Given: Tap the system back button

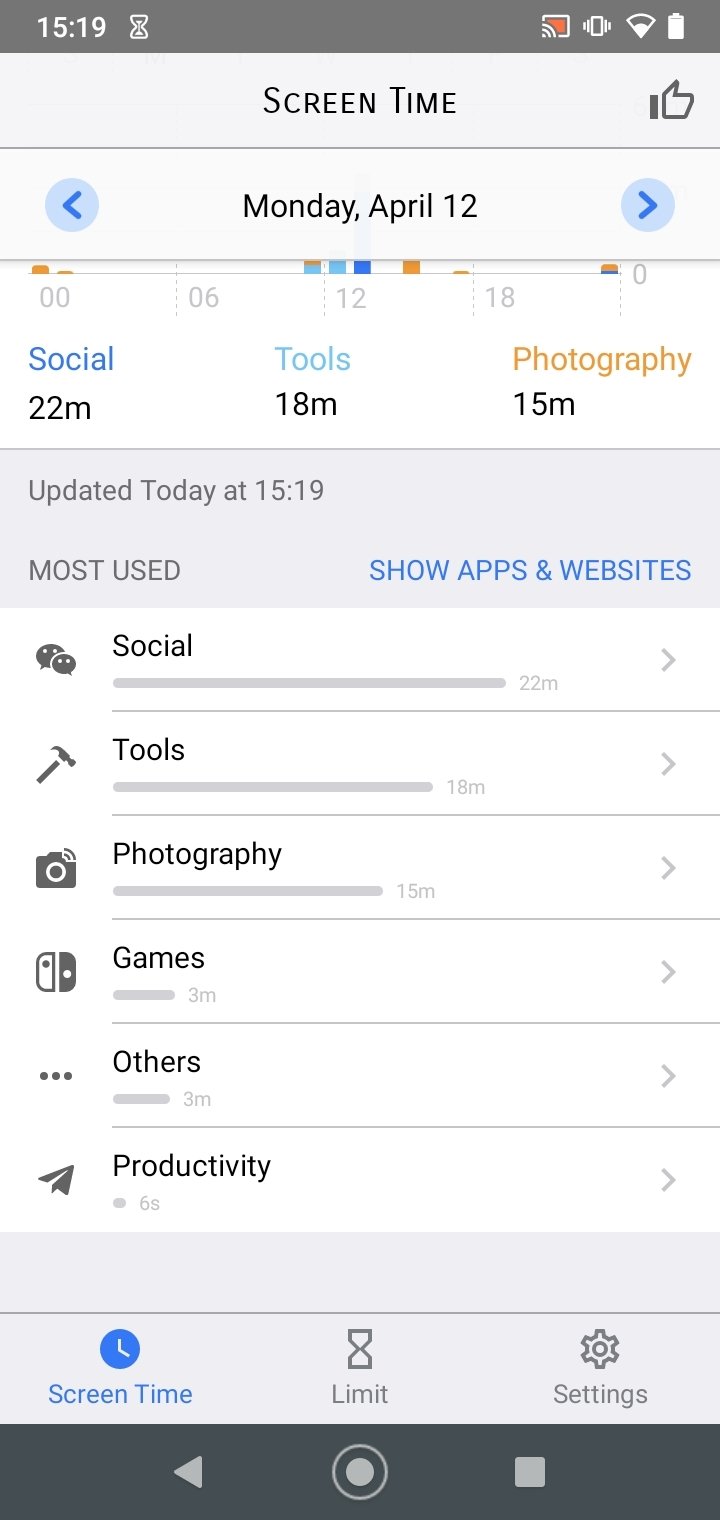Looking at the screenshot, I should pos(188,1472).
